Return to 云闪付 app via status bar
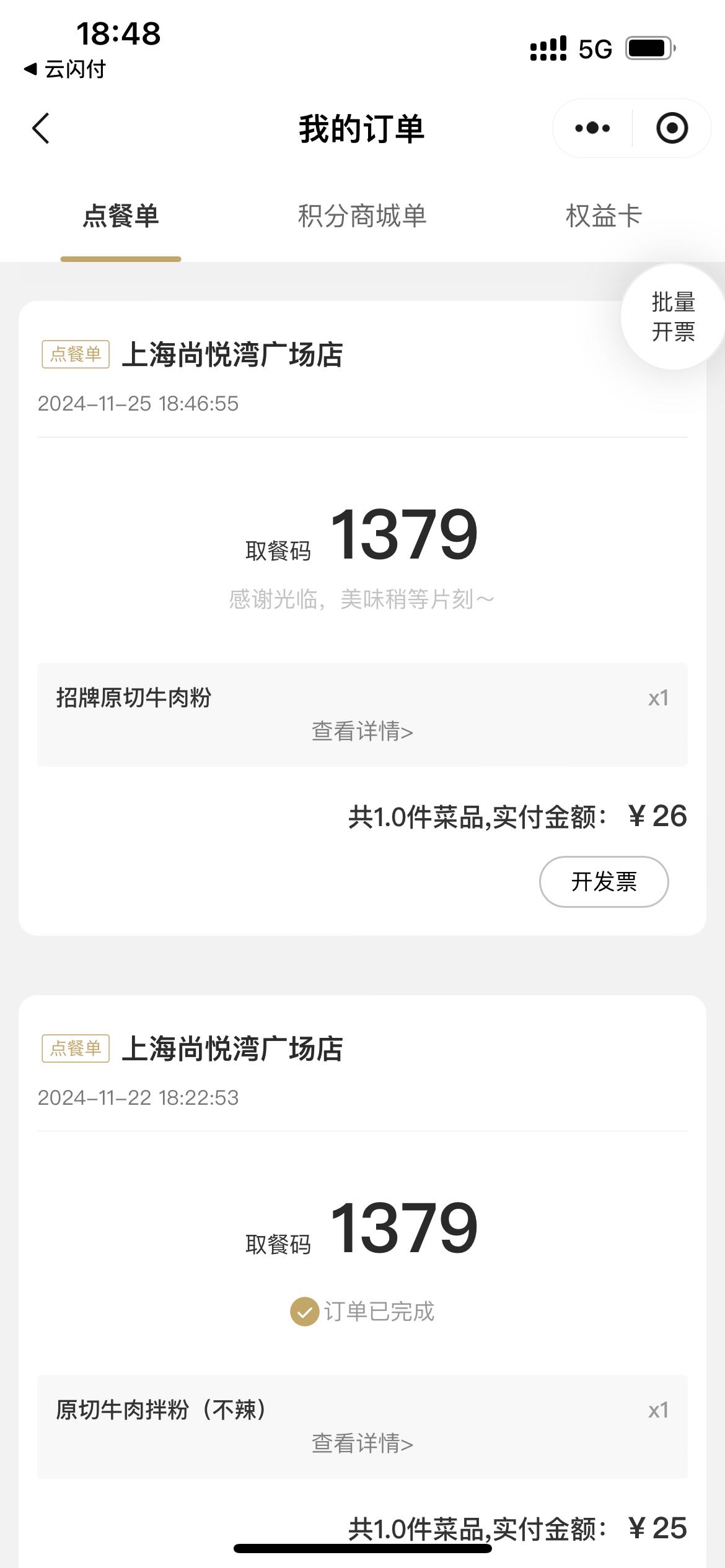Screen dimensions: 725x1568 coord(64,69)
